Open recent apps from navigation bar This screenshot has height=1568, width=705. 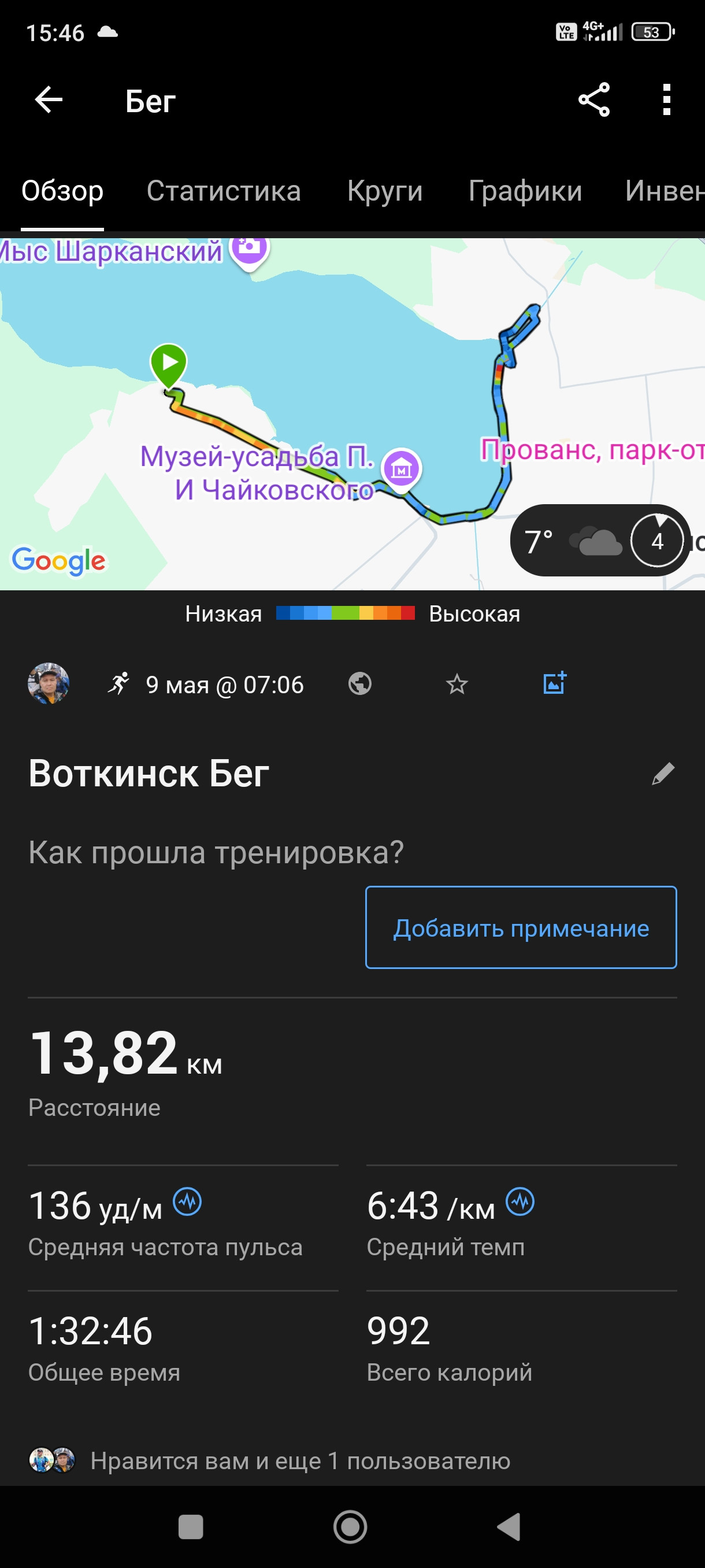point(190,1526)
